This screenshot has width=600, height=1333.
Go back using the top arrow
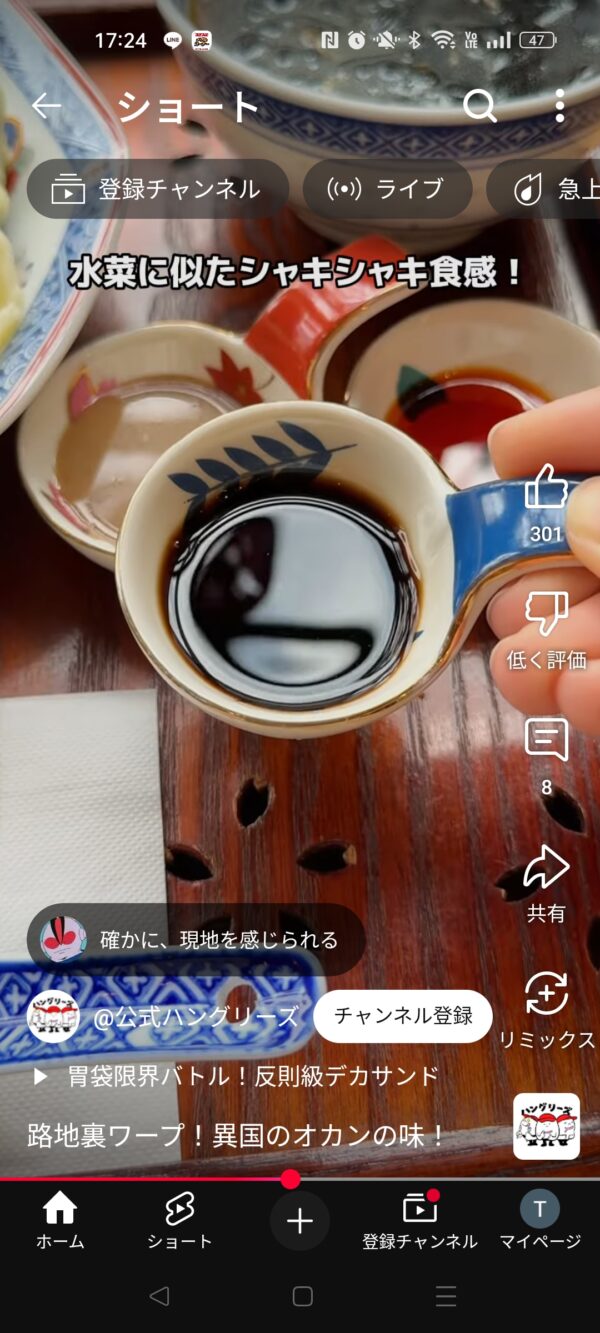click(x=46, y=106)
